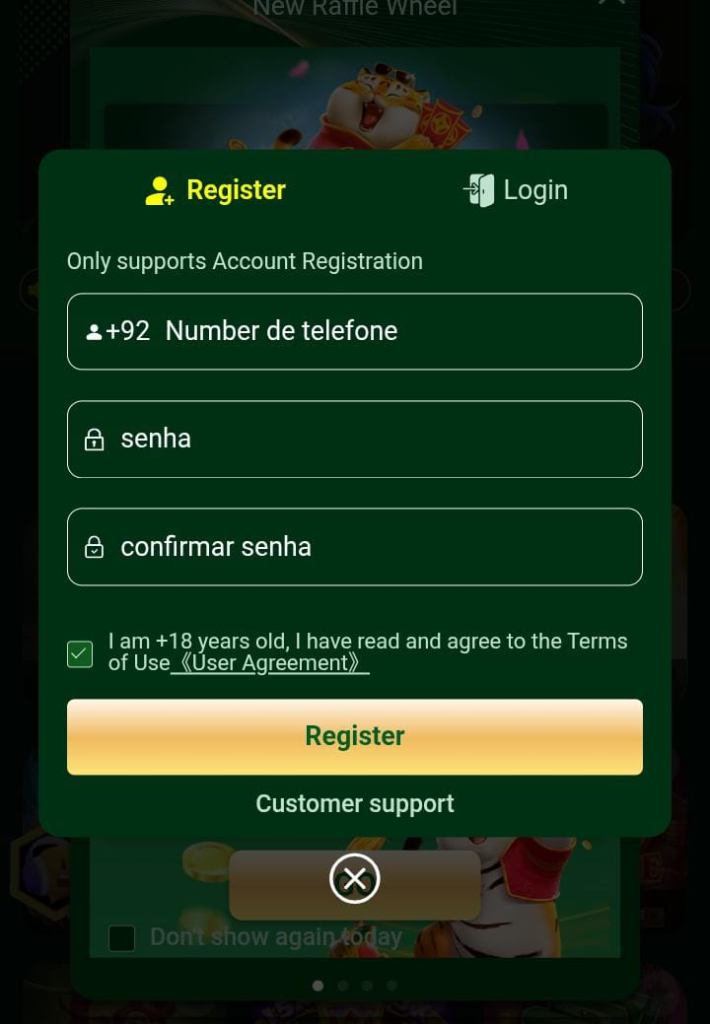Image resolution: width=710 pixels, height=1024 pixels.
Task: Enter the confirmar senha field
Action: (x=380, y=547)
